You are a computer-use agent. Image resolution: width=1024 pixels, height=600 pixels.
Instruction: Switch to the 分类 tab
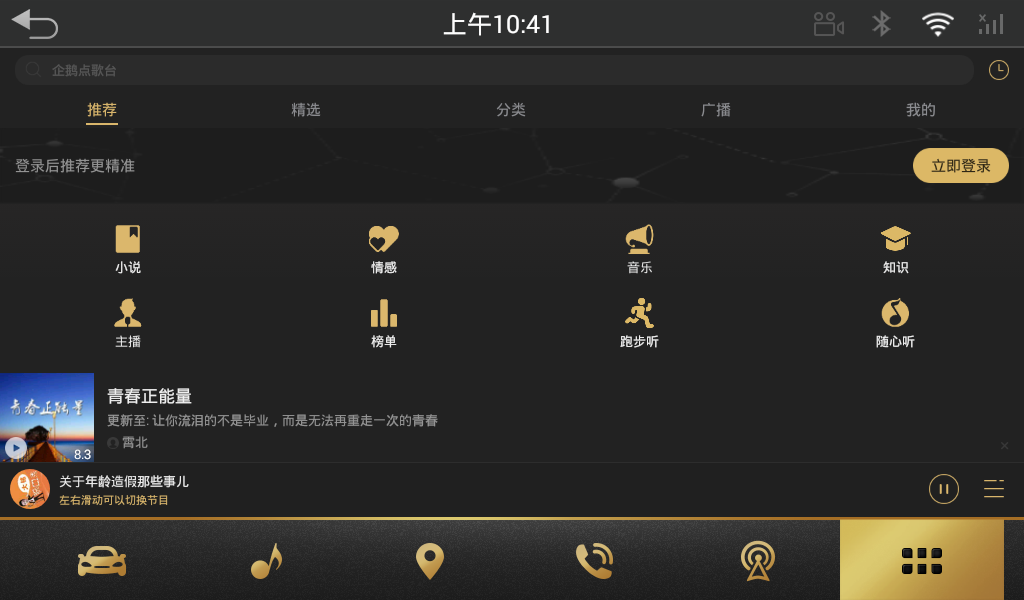(511, 110)
